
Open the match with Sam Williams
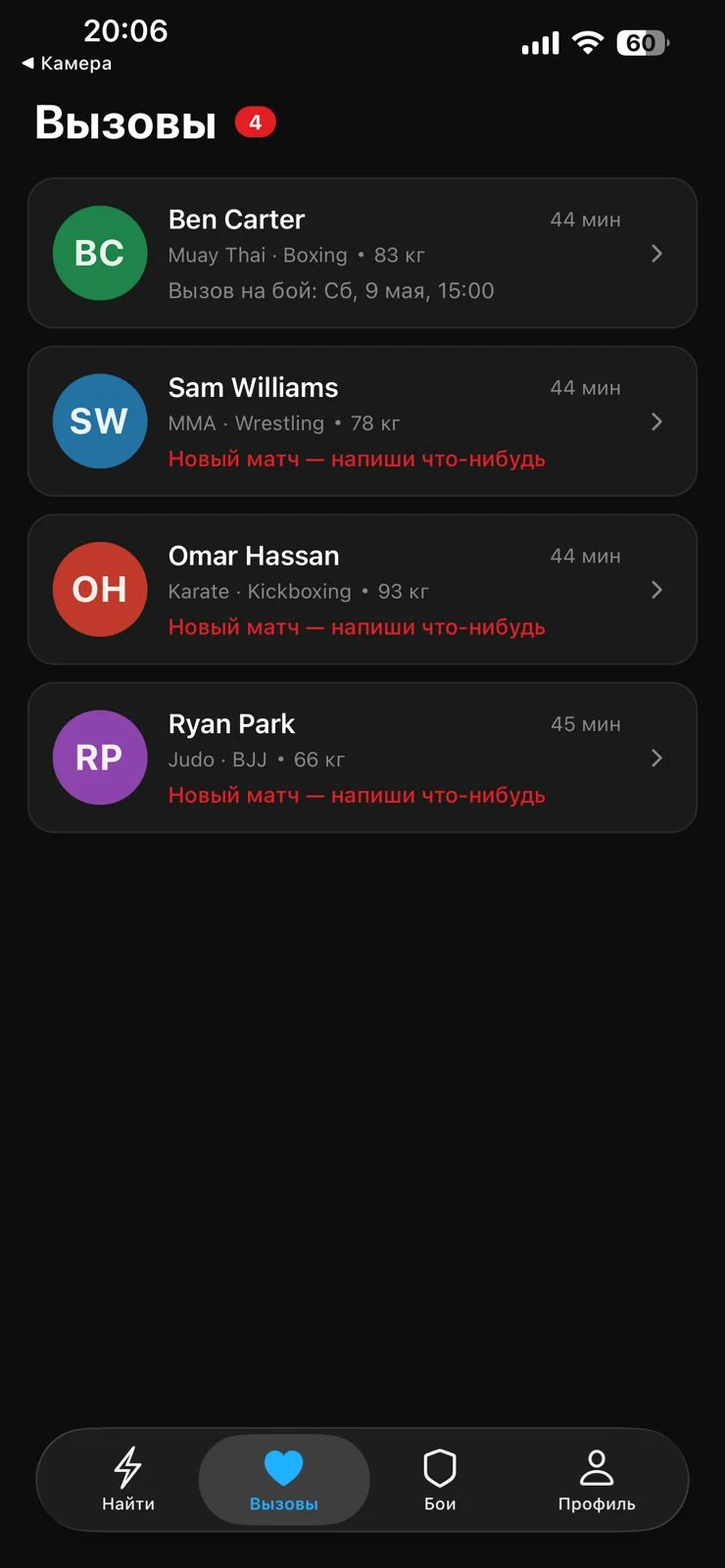(362, 421)
